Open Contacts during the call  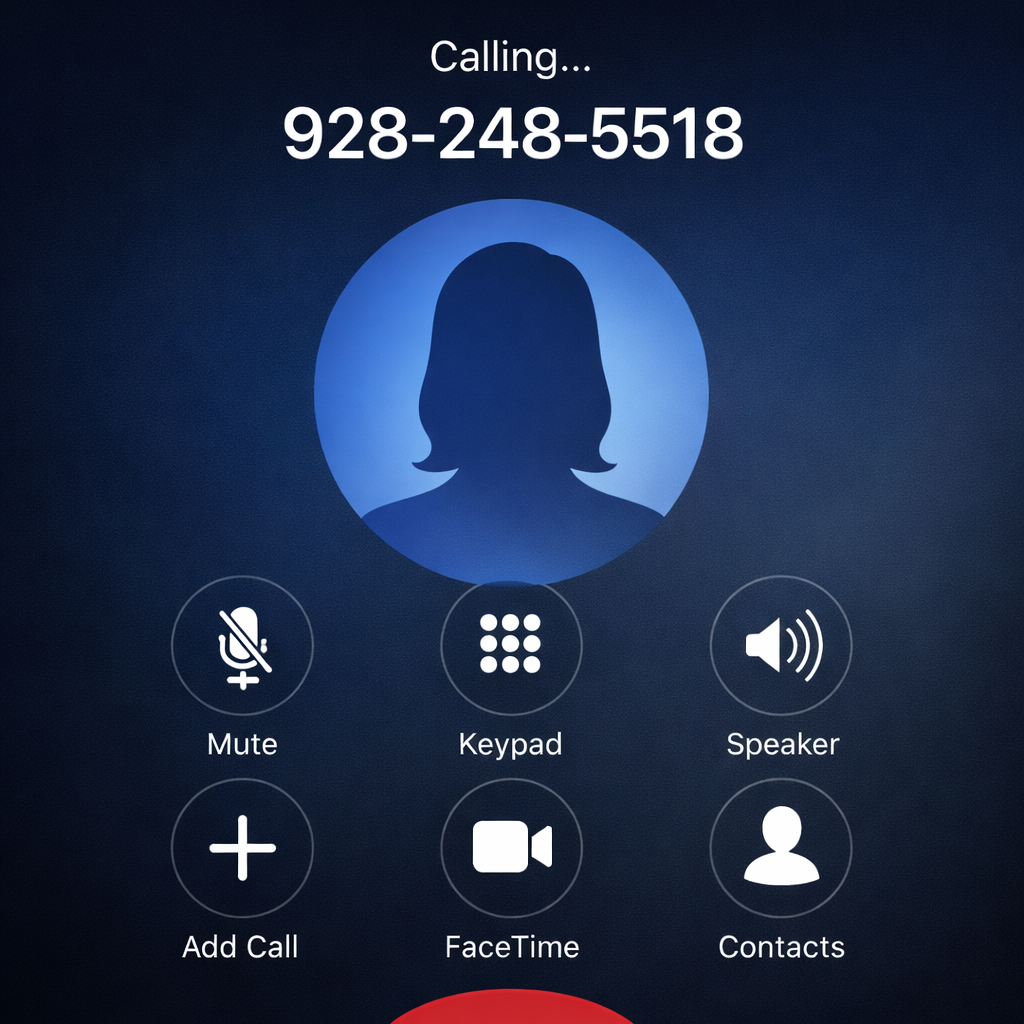(x=781, y=848)
